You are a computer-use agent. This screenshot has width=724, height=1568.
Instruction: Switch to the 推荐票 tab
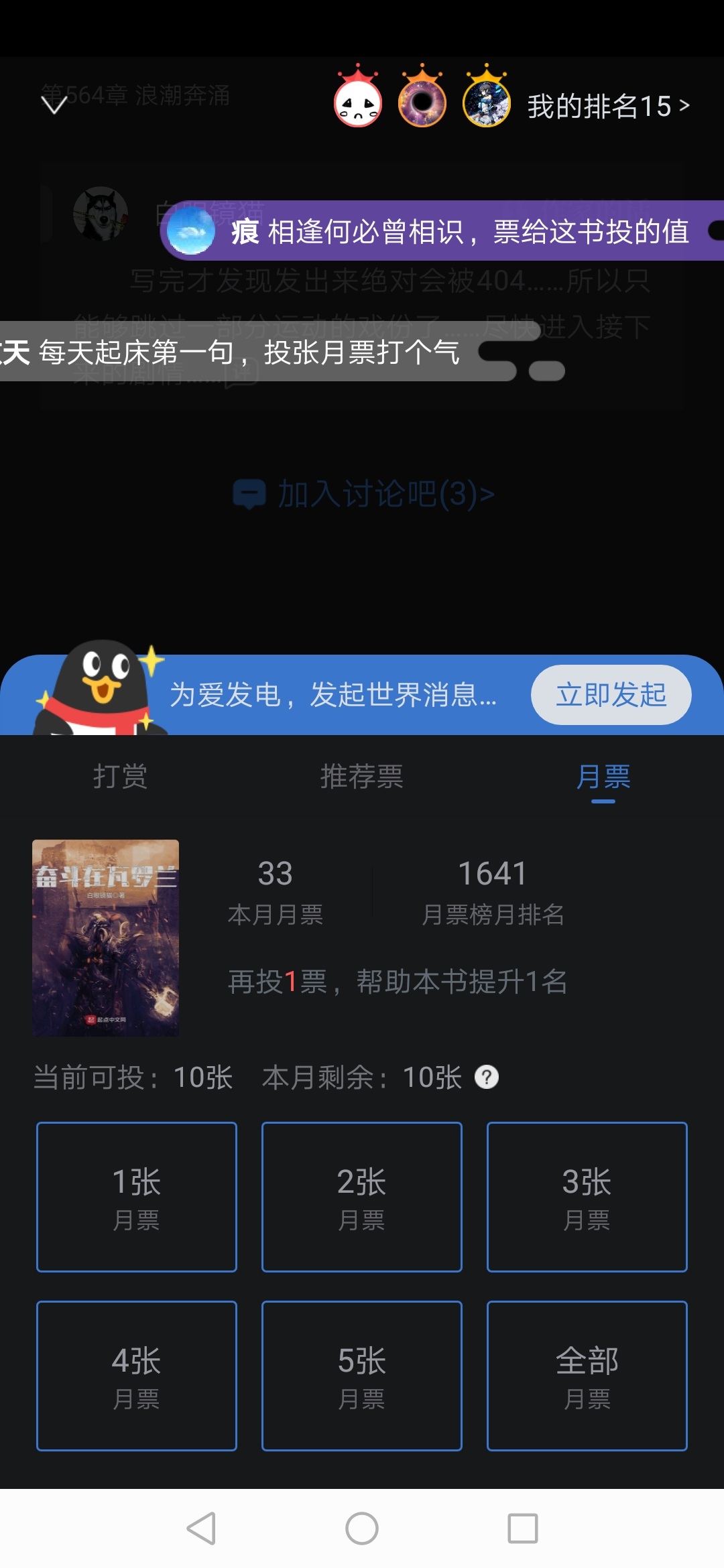361,777
